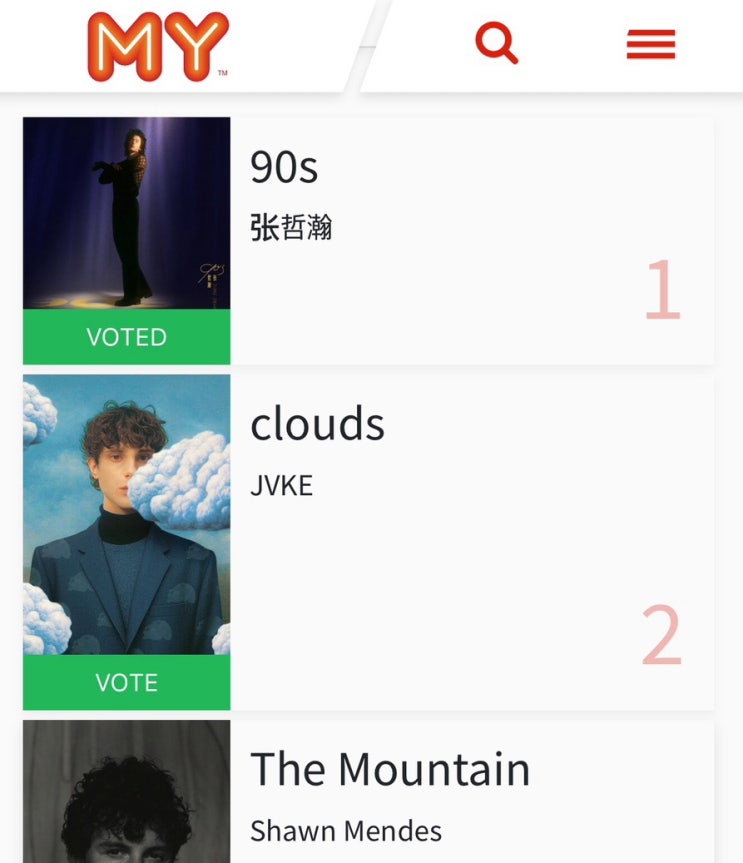
Task: Open the 90s song card
Action: [x=470, y=240]
